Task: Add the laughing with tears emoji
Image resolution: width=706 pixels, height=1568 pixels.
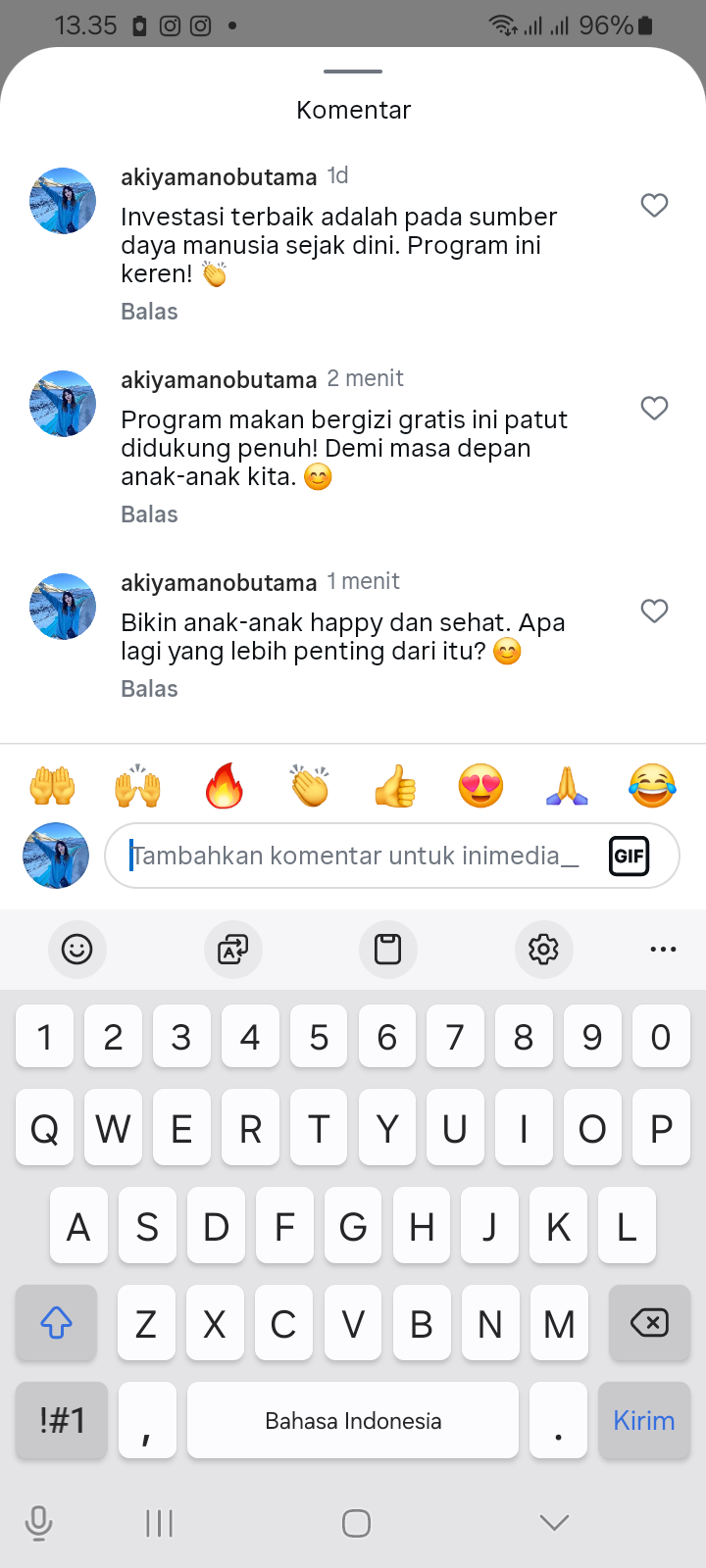Action: click(652, 786)
